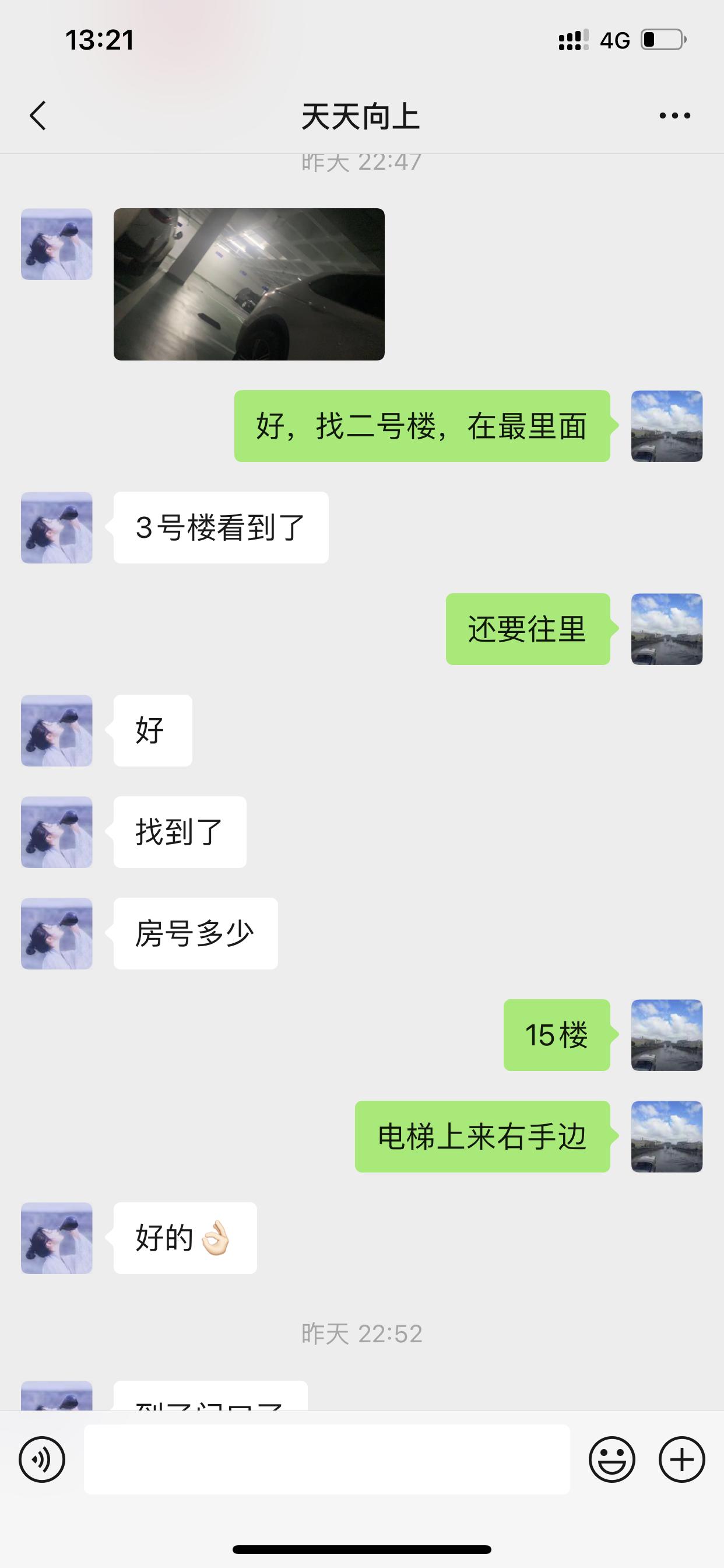Switch to voice message input
This screenshot has height=1568, width=724.
tap(42, 1459)
